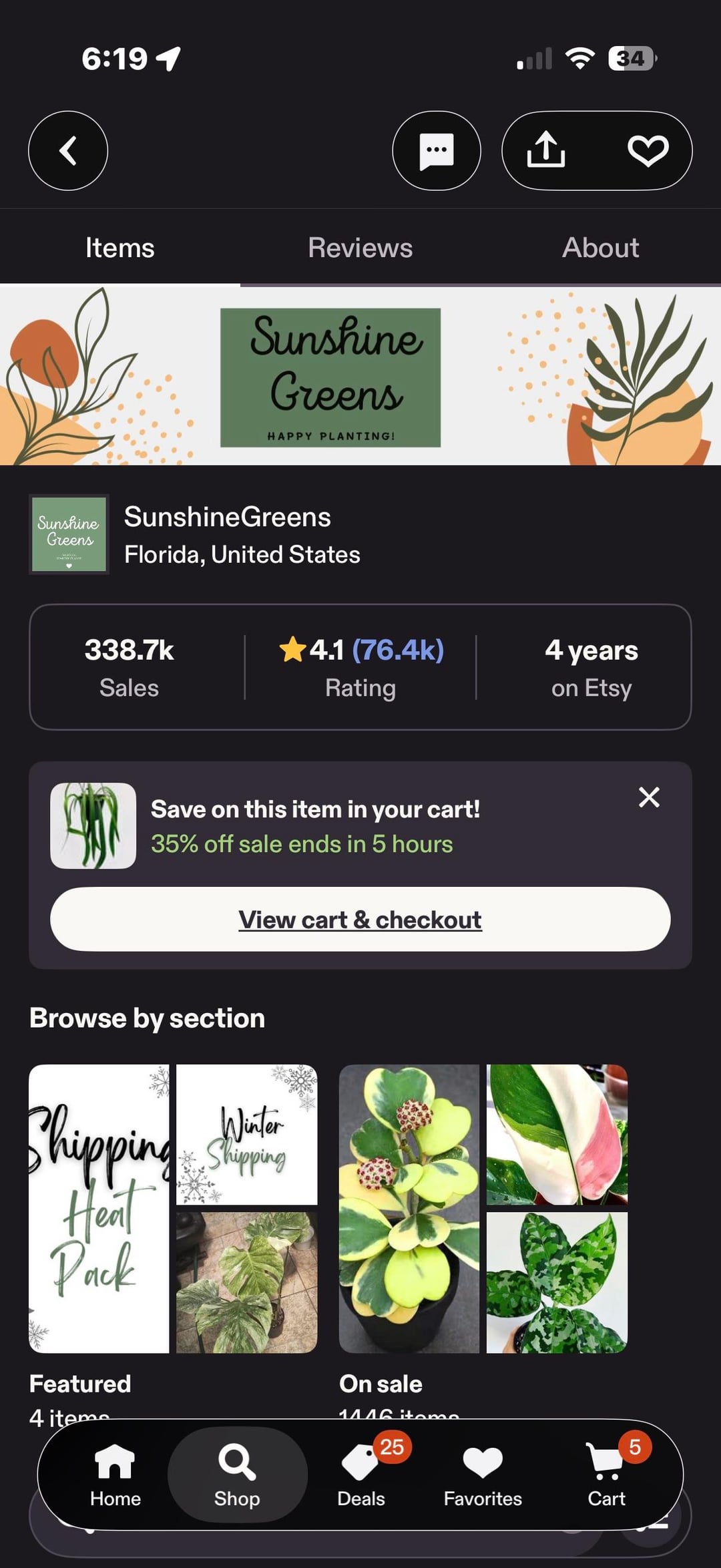Open the Favorites tab

(483, 1476)
